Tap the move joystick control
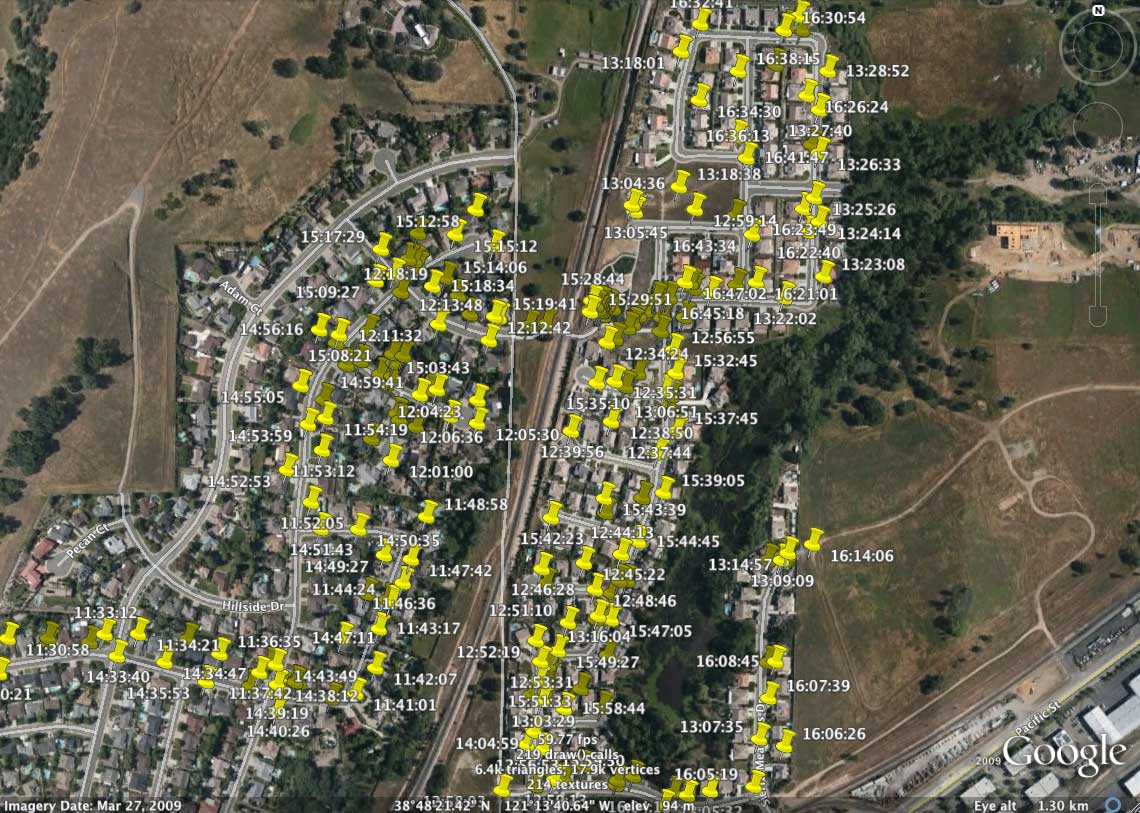This screenshot has width=1140, height=813. 1098,127
